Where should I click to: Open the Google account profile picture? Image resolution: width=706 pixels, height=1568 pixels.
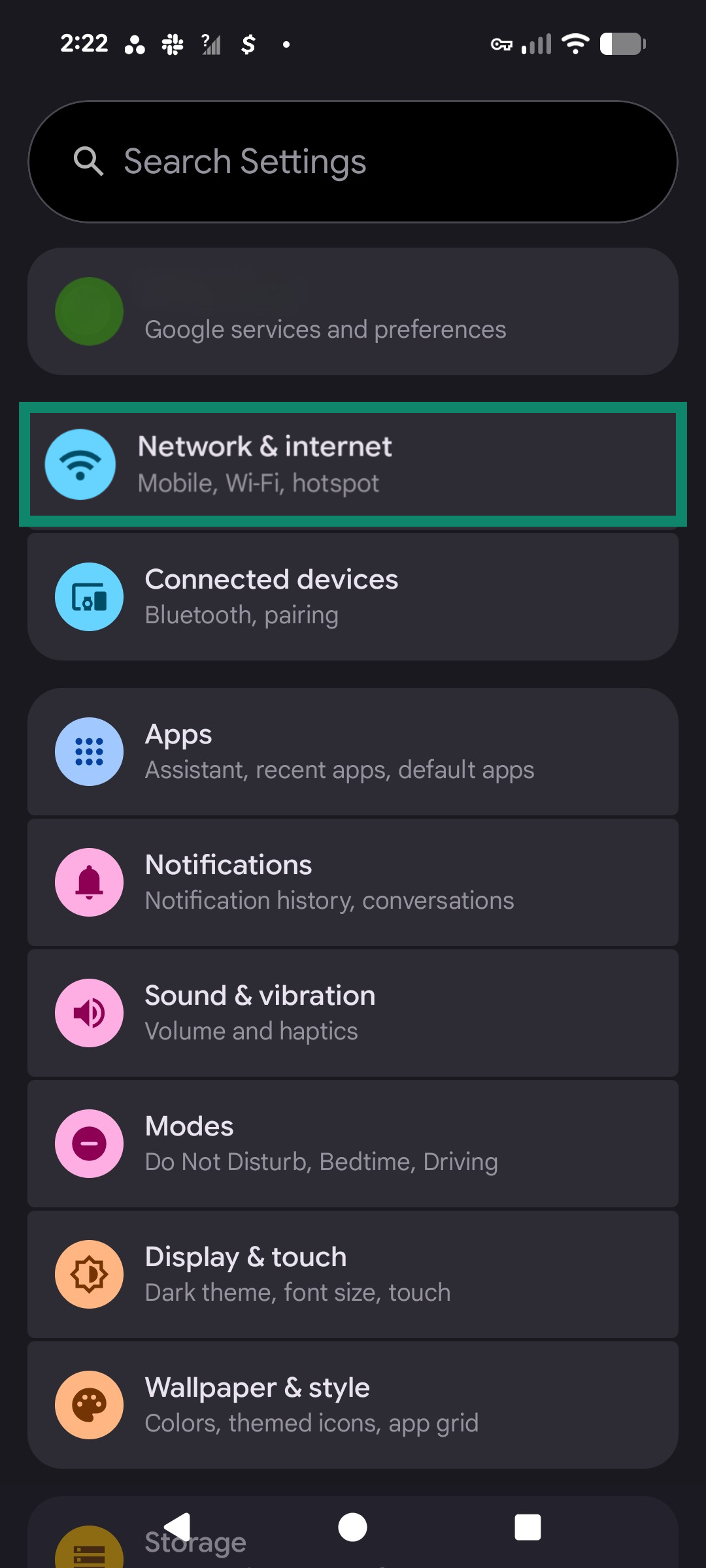[89, 312]
